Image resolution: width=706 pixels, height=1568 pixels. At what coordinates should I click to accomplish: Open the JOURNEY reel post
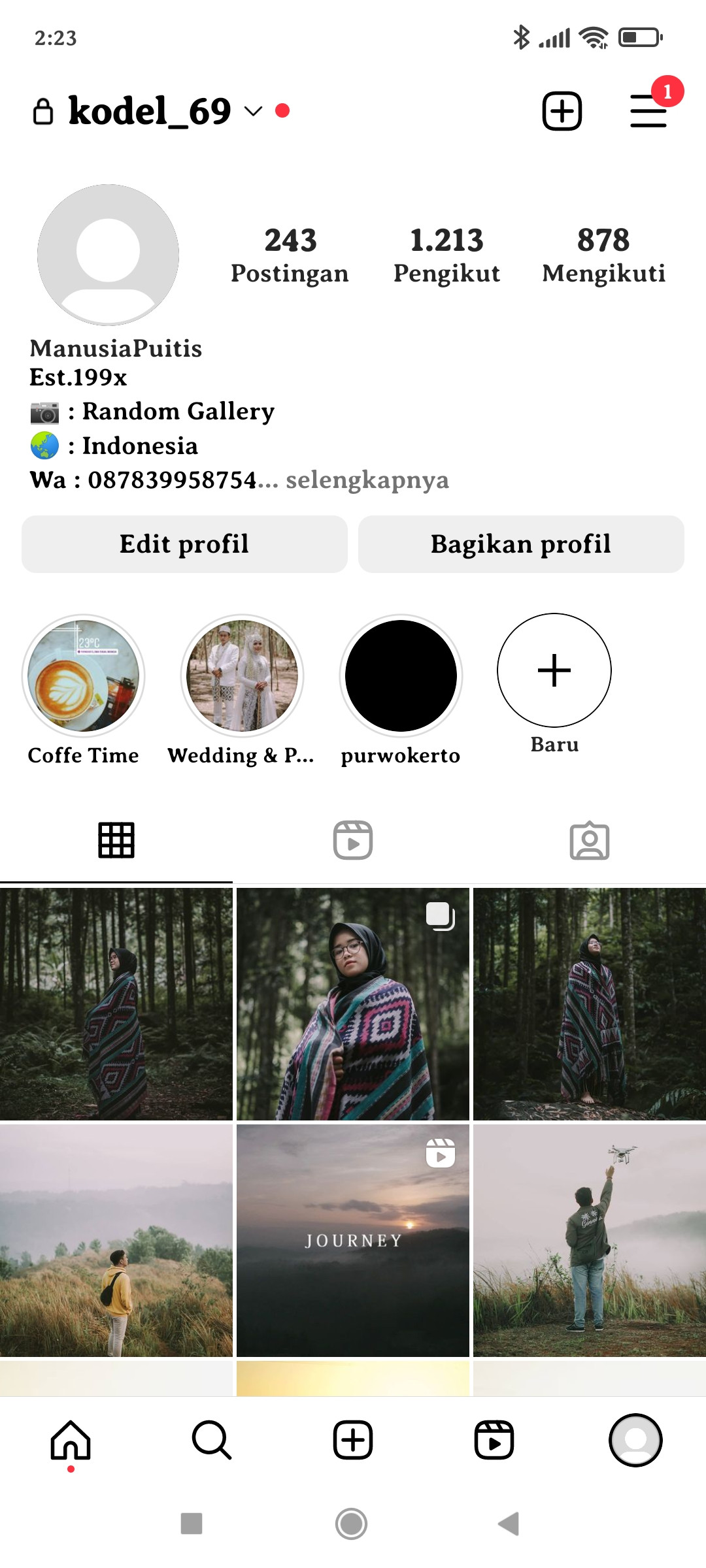point(353,1240)
